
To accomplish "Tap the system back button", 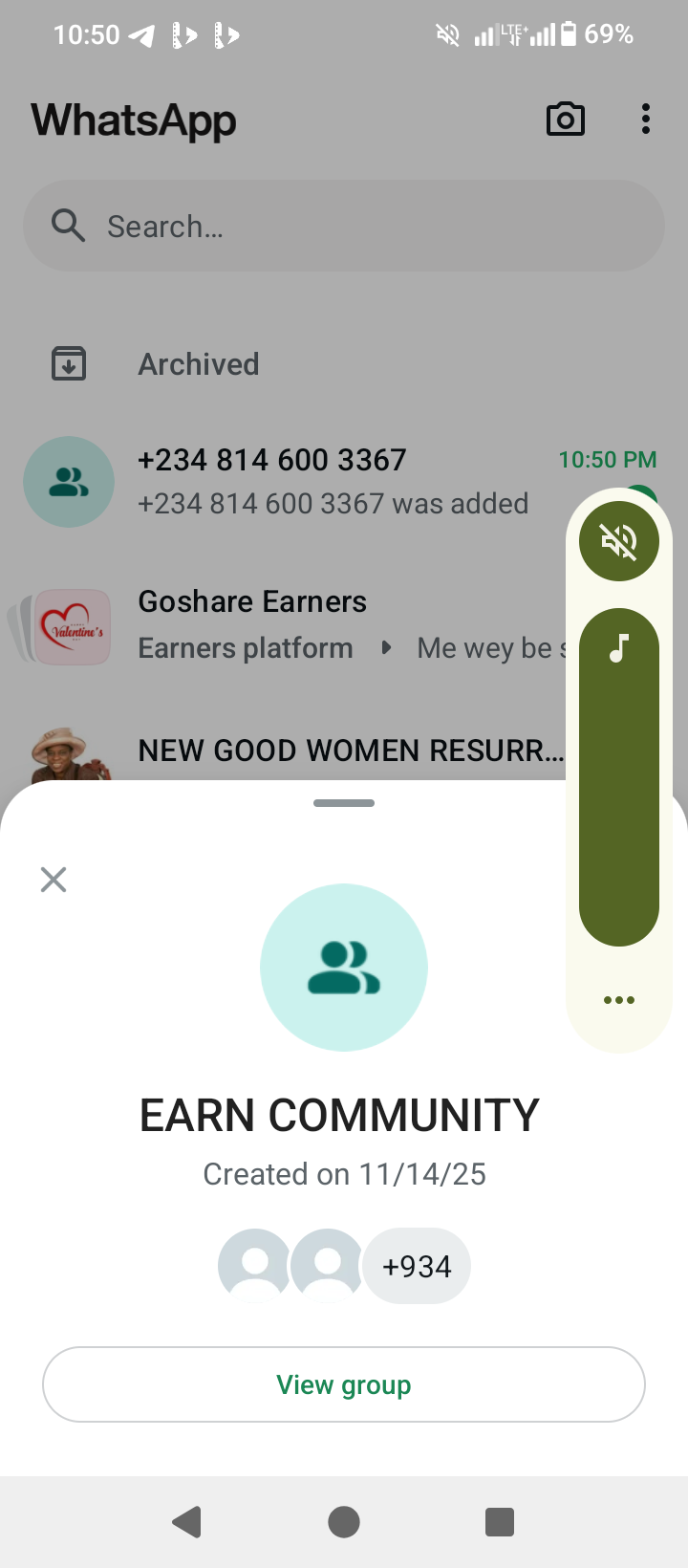I will tap(187, 1521).
